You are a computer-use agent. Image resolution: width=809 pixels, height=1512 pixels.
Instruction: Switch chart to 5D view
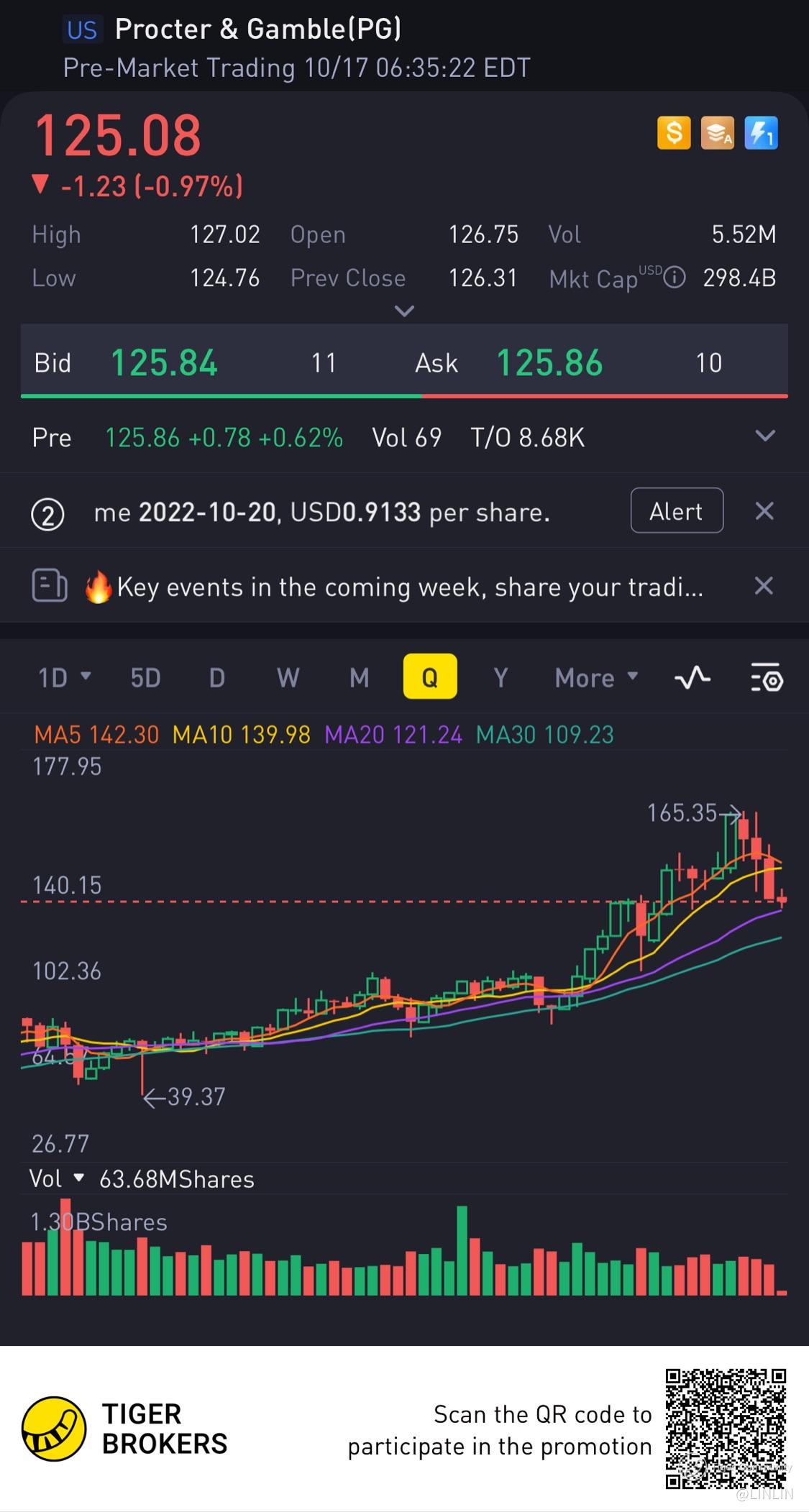[x=145, y=677]
